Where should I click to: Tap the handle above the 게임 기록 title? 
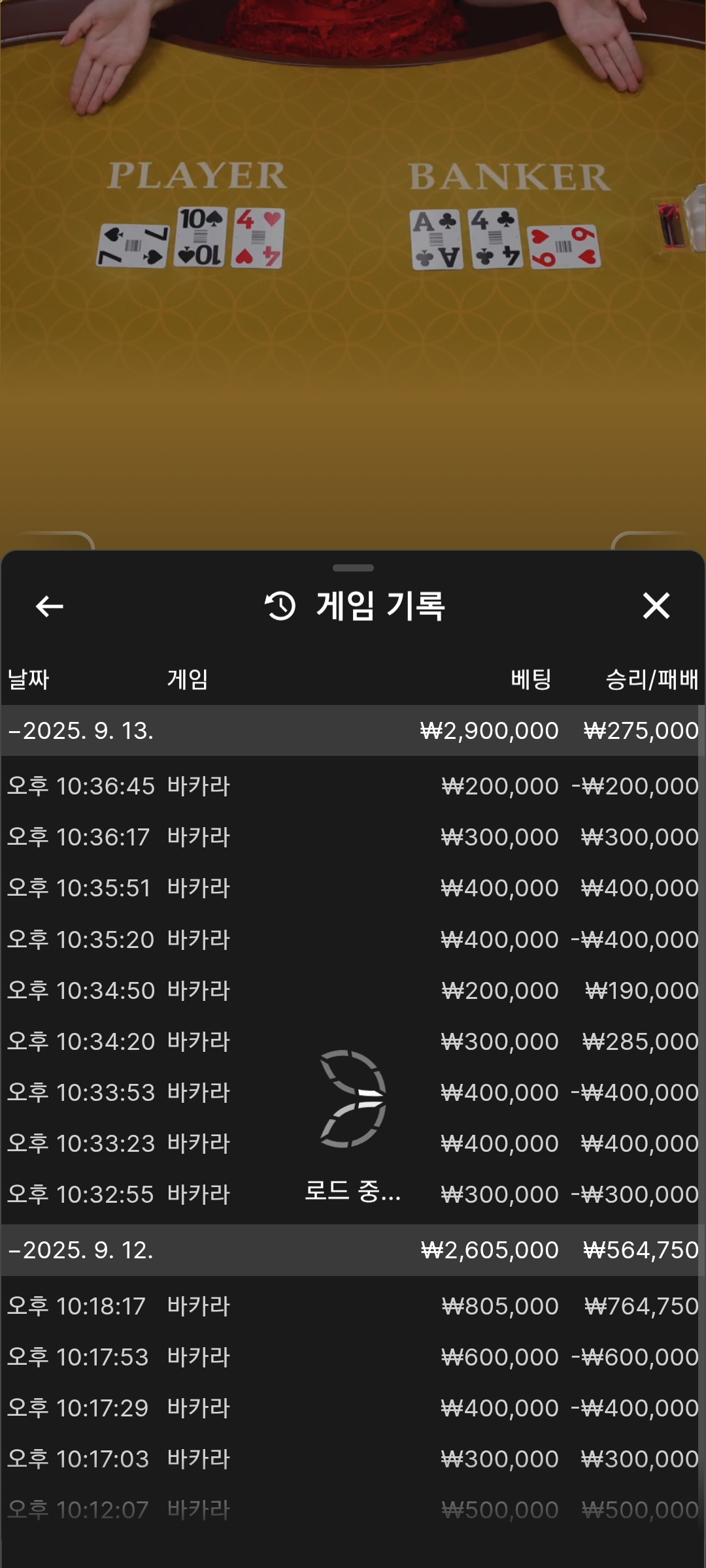tap(353, 568)
